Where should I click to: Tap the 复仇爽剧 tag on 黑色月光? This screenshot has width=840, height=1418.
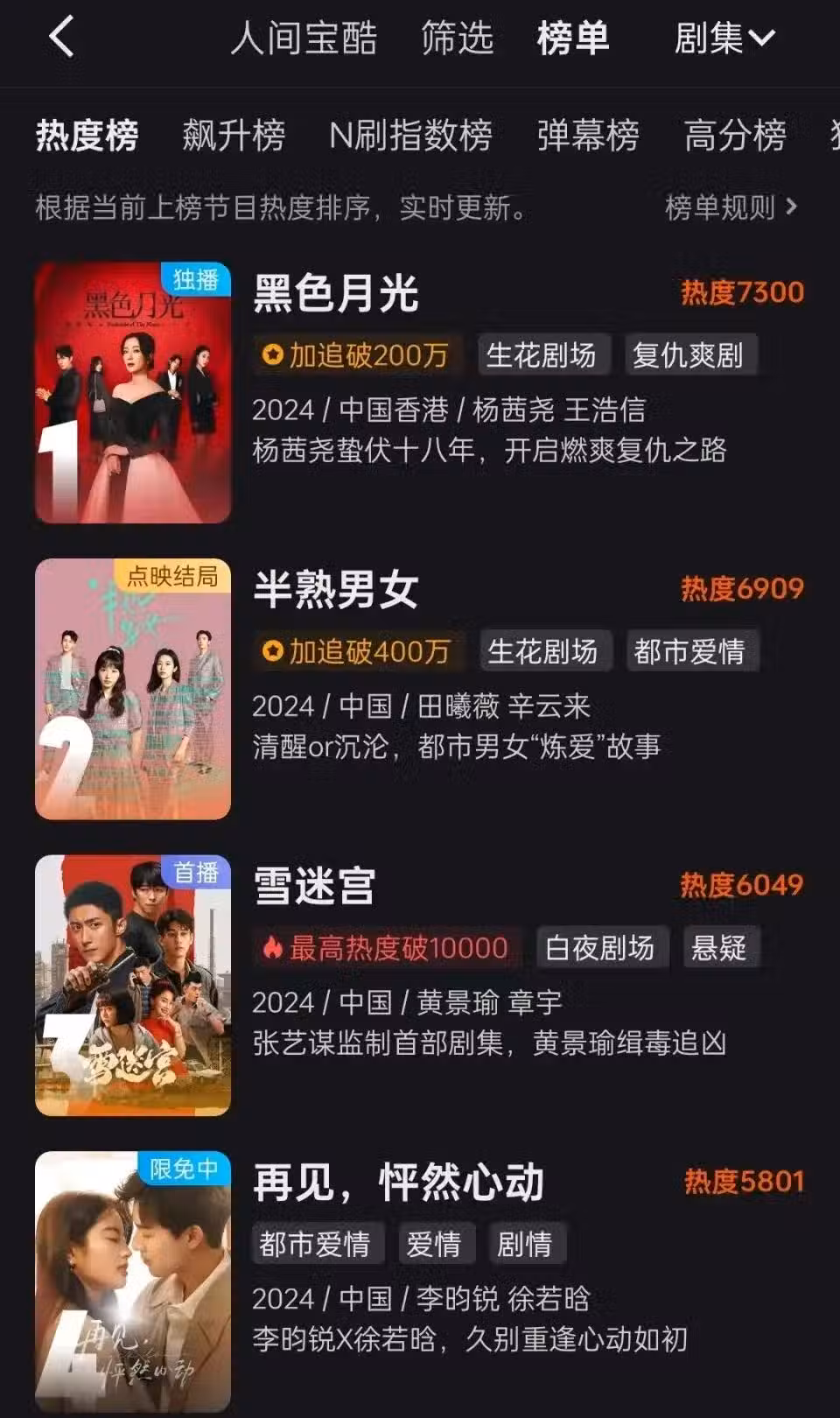[x=688, y=355]
